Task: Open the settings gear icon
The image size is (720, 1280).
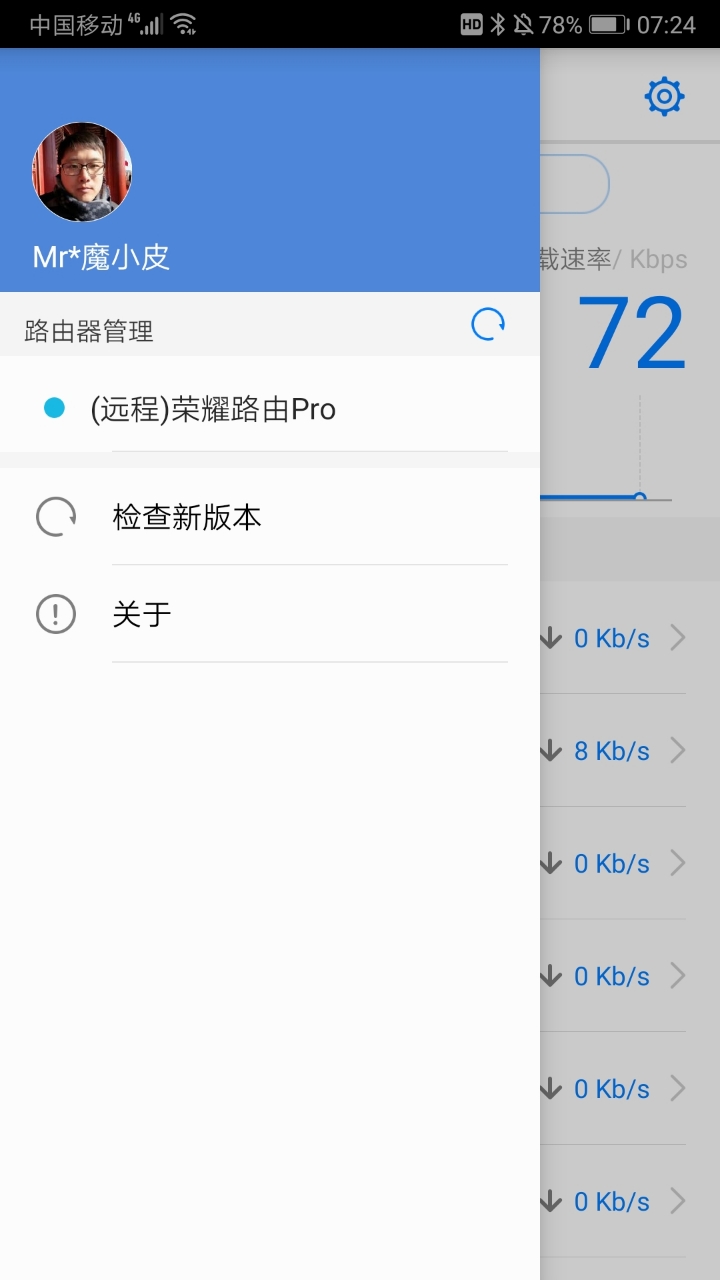Action: (x=663, y=96)
